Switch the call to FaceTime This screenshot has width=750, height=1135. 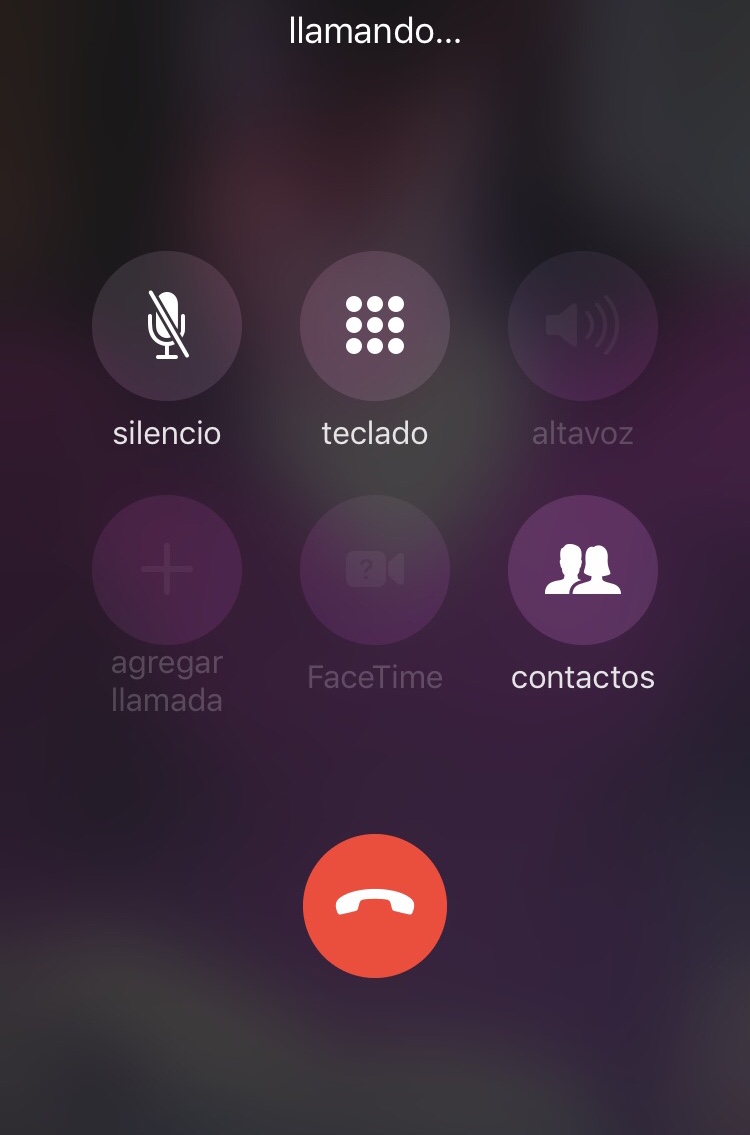375,570
